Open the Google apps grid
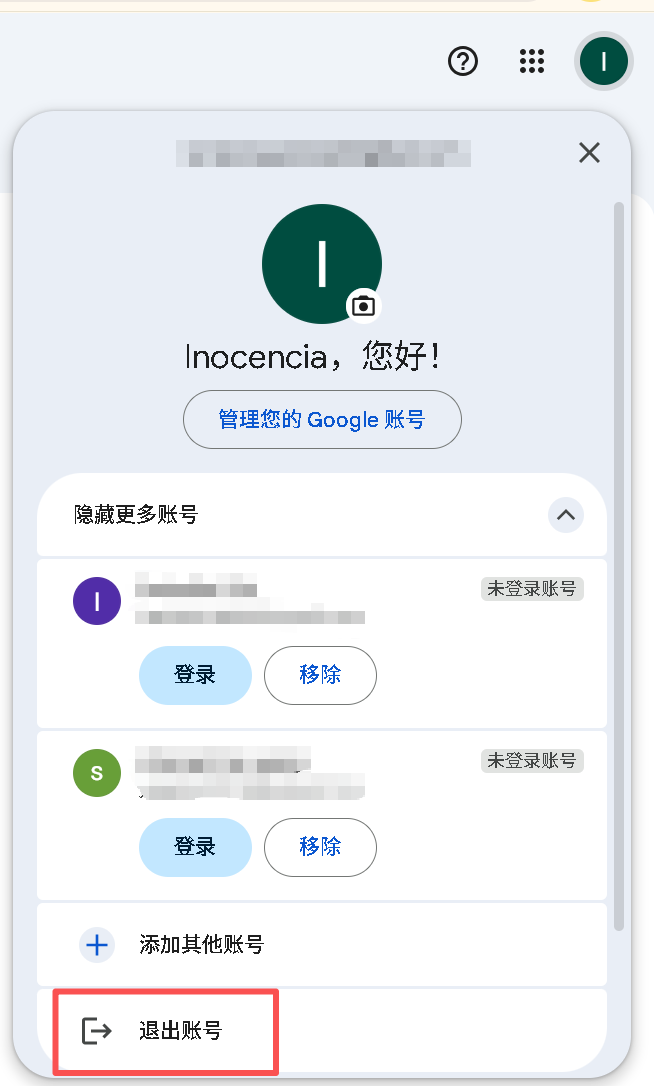This screenshot has height=1086, width=654. (532, 62)
